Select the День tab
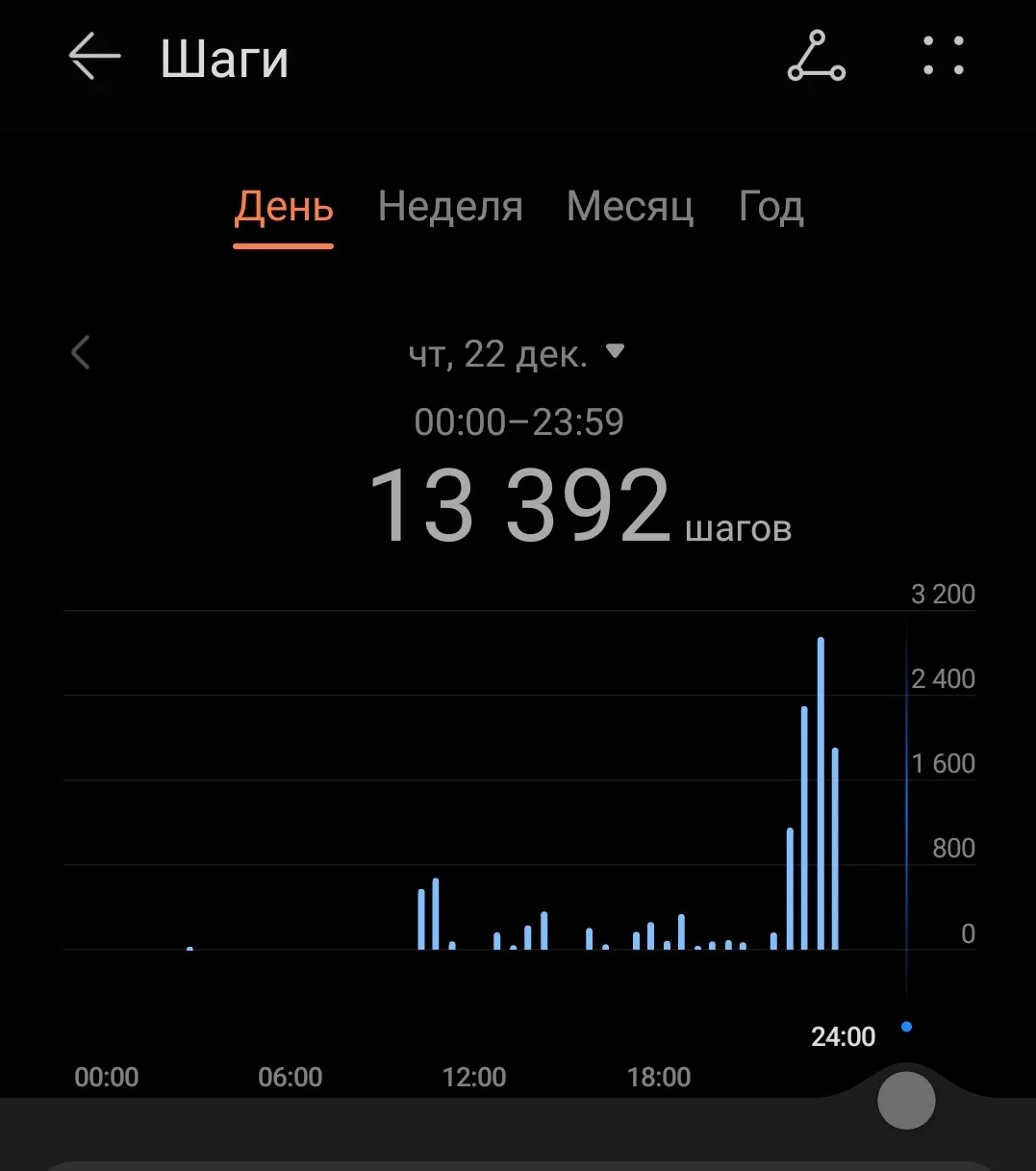The height and width of the screenshot is (1171, 1036). [284, 207]
